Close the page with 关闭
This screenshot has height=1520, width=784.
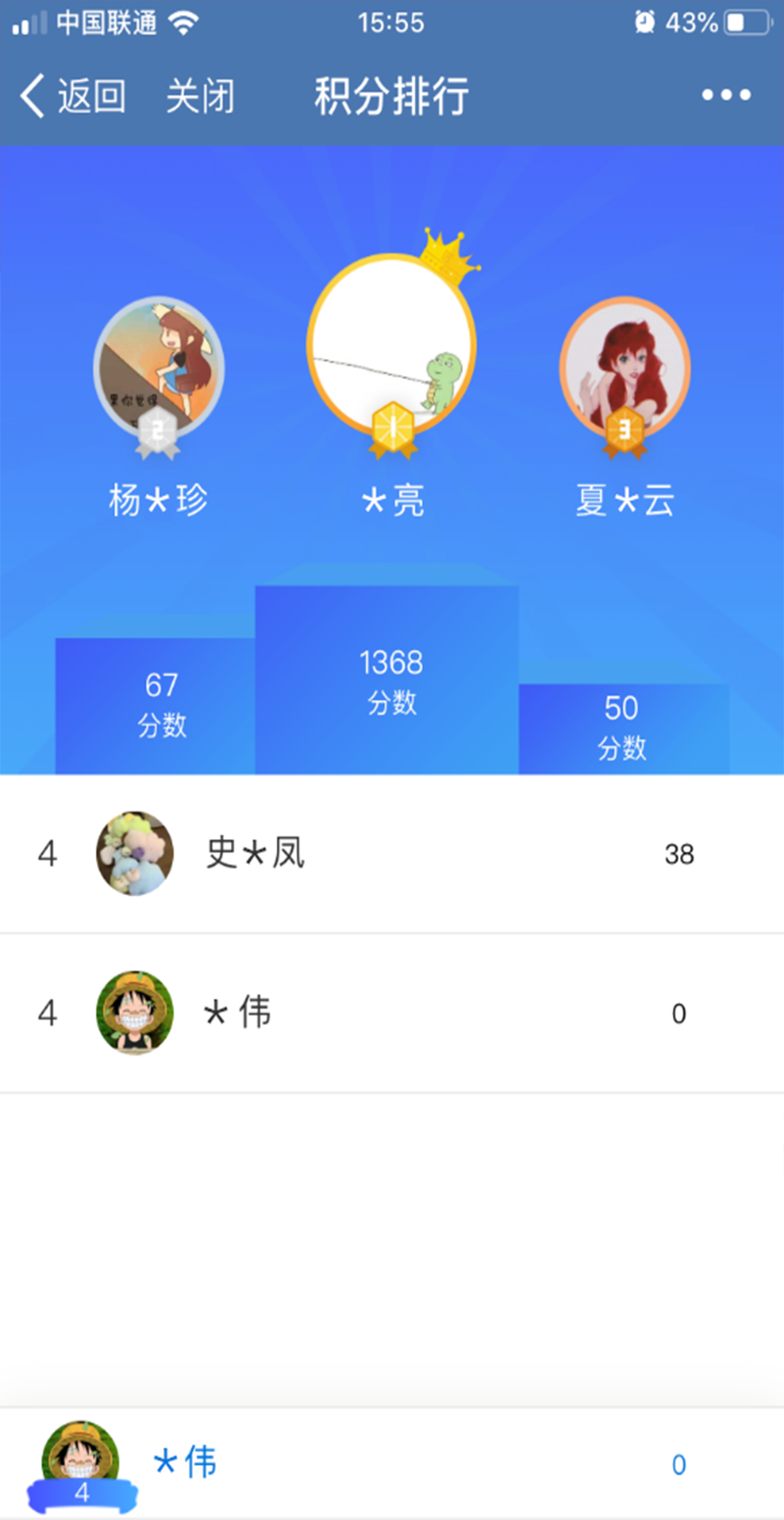[x=200, y=96]
